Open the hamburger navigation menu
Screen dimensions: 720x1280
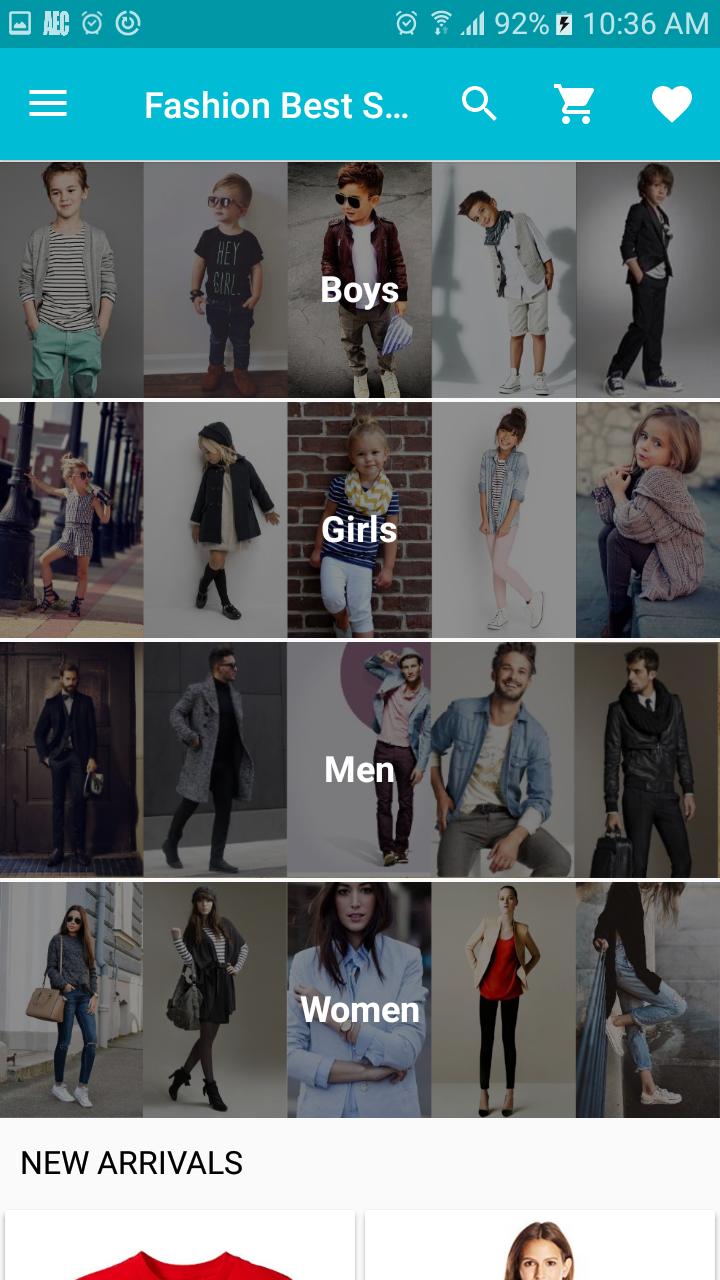48,104
